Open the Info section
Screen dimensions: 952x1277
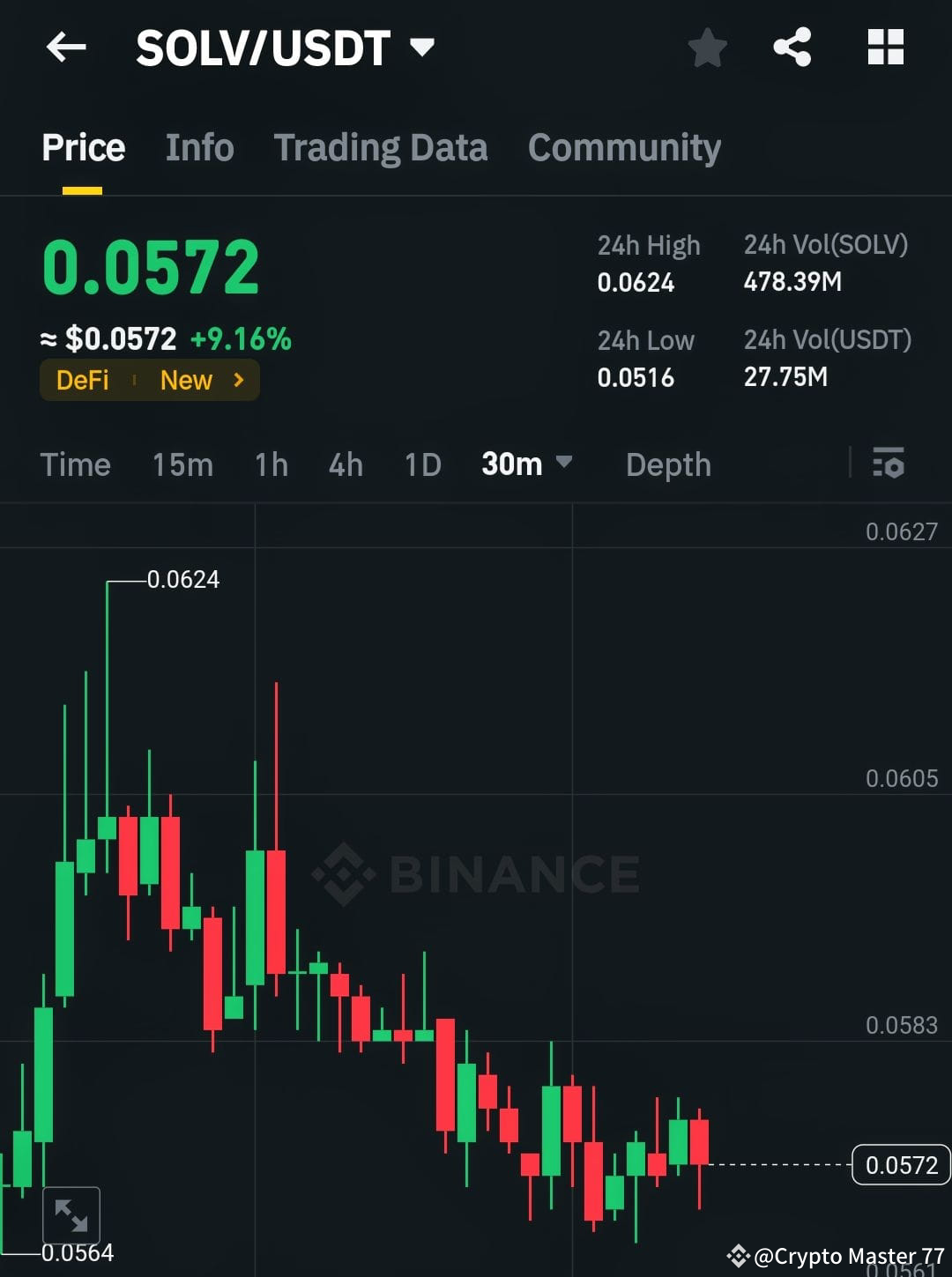click(198, 147)
